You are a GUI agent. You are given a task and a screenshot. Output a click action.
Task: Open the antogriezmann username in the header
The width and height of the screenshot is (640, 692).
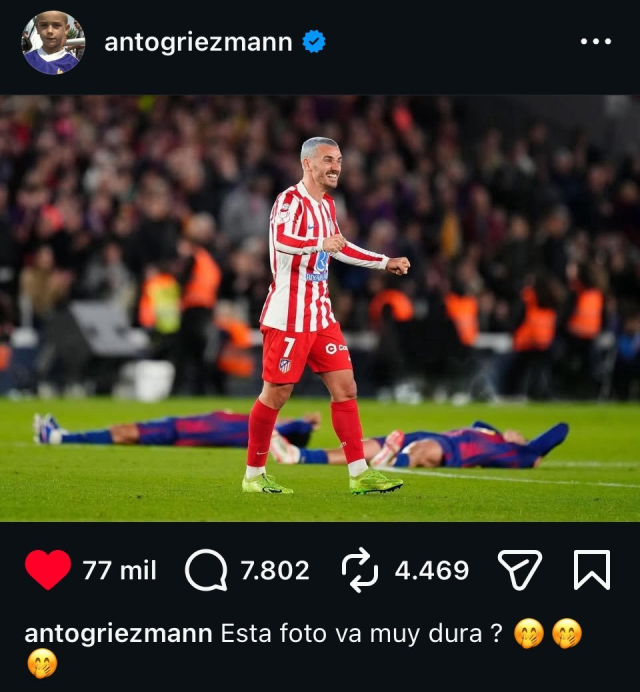[198, 42]
